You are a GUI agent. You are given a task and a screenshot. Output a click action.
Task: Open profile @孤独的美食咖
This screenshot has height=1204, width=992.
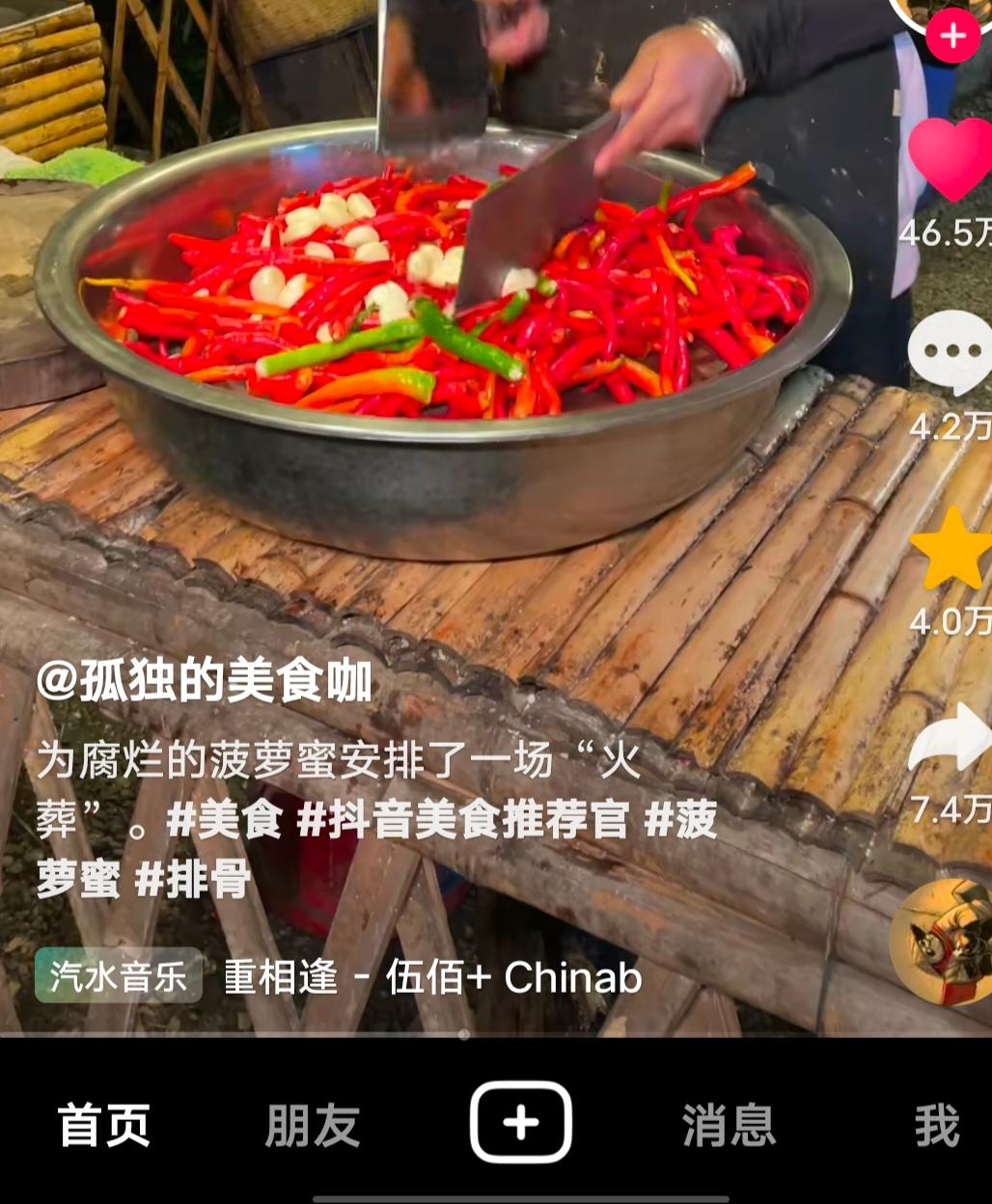click(x=205, y=683)
